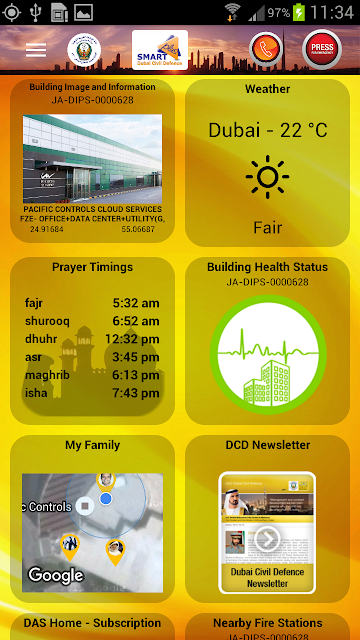The image size is (360, 640).
Task: Open the hamburger drawer menu
Action: 36,50
